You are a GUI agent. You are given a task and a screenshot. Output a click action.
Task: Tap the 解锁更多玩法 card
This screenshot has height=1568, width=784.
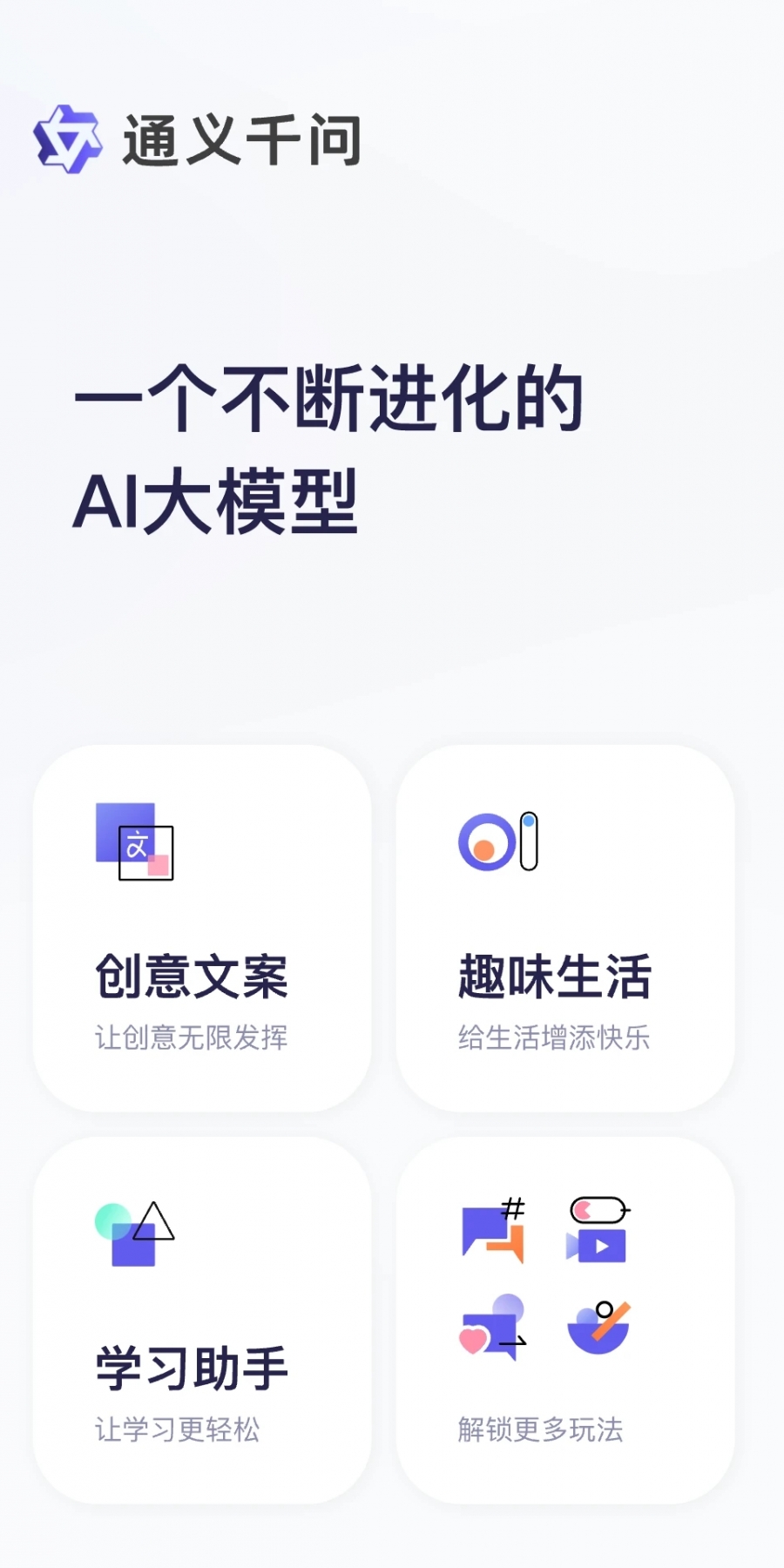click(x=565, y=1321)
